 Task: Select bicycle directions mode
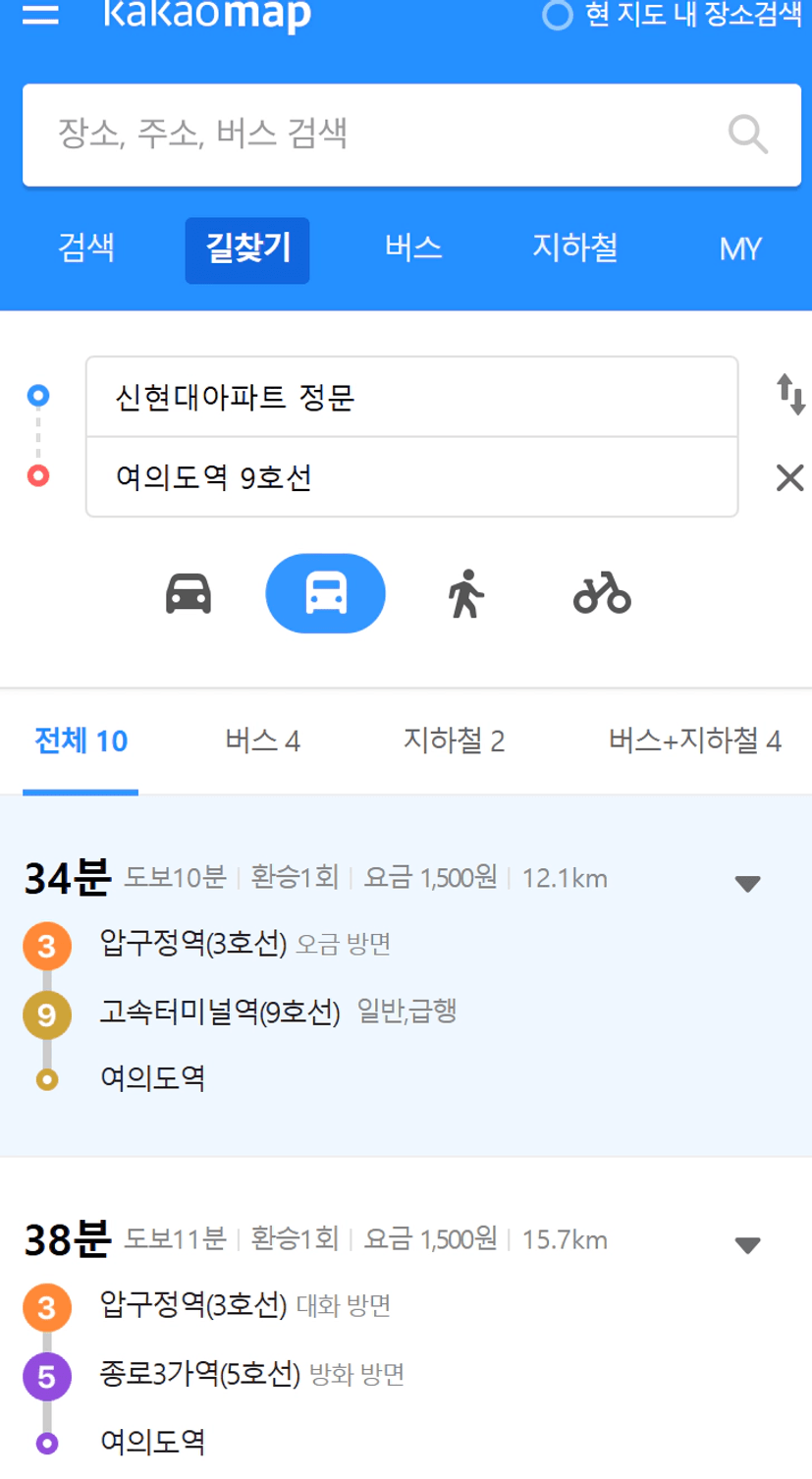pos(602,593)
